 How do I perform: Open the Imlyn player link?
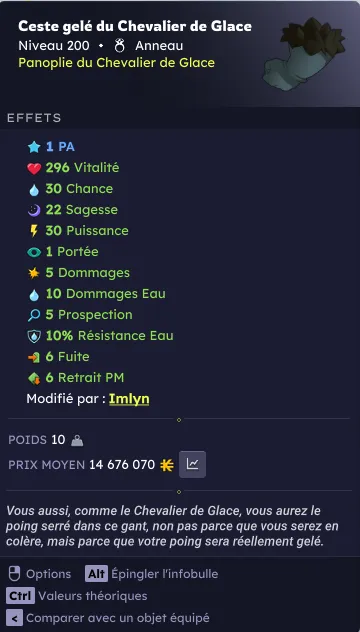[129, 399]
